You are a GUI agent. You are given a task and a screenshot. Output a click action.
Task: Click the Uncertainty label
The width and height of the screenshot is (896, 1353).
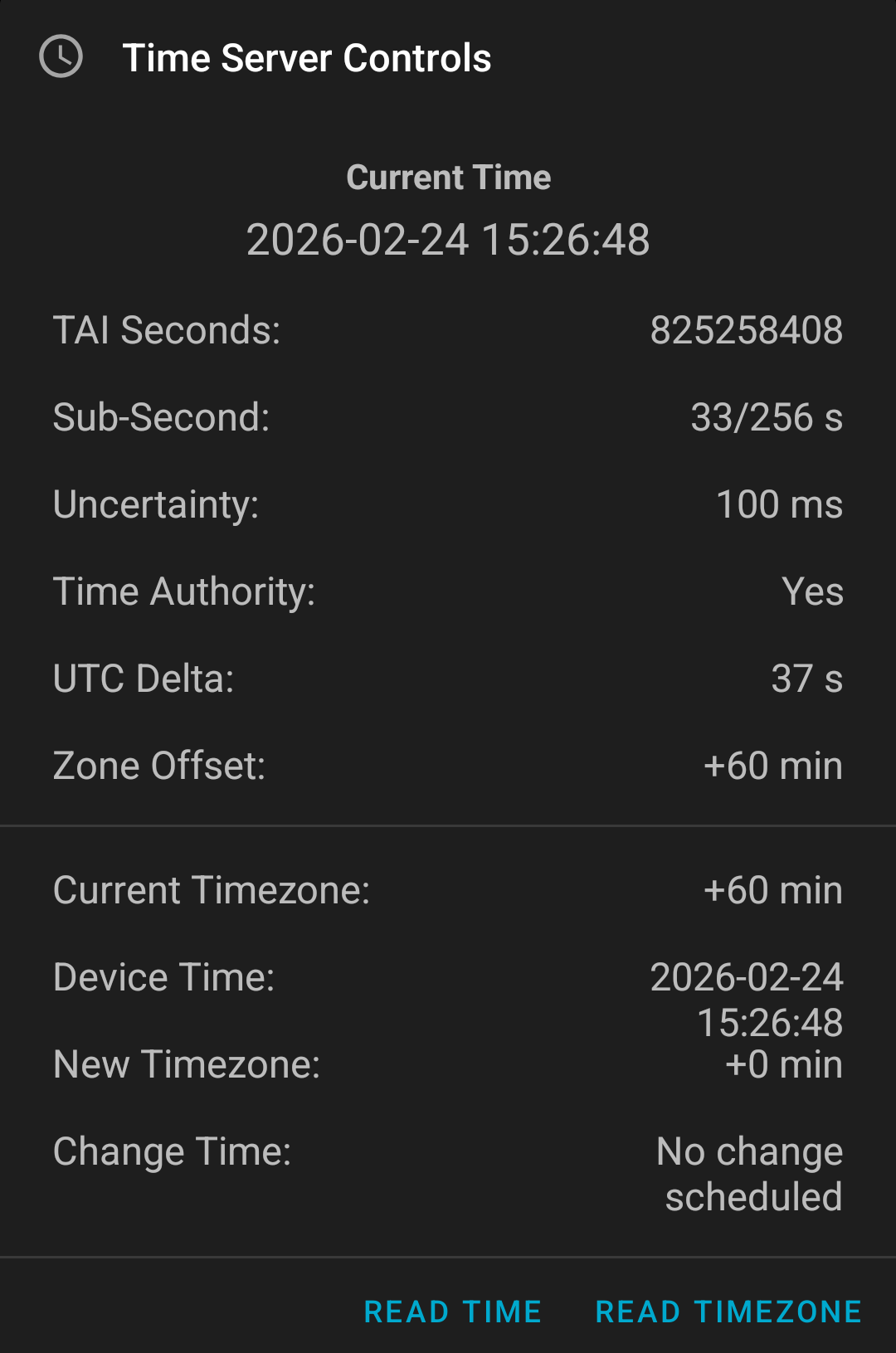click(x=155, y=504)
